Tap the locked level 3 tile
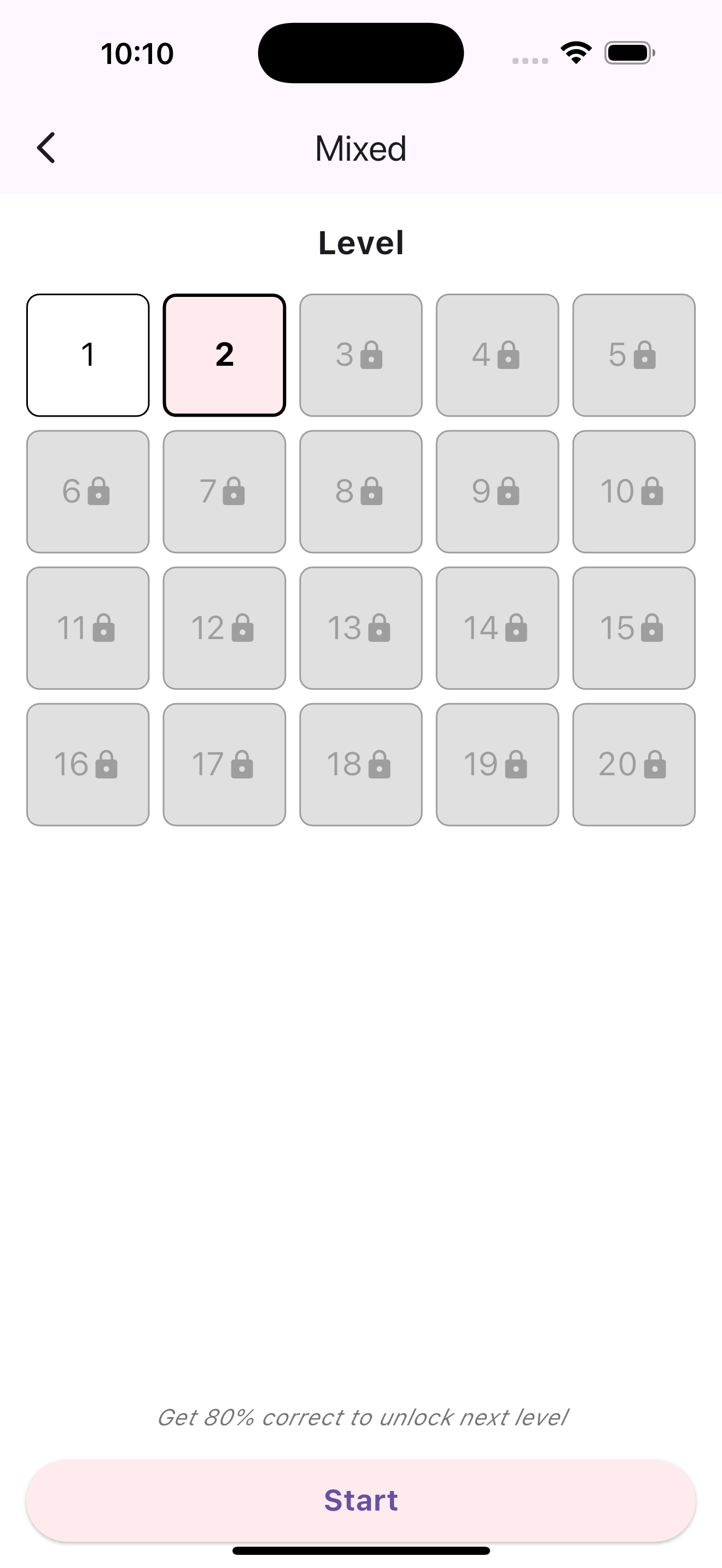The height and width of the screenshot is (1568, 722). 360,355
